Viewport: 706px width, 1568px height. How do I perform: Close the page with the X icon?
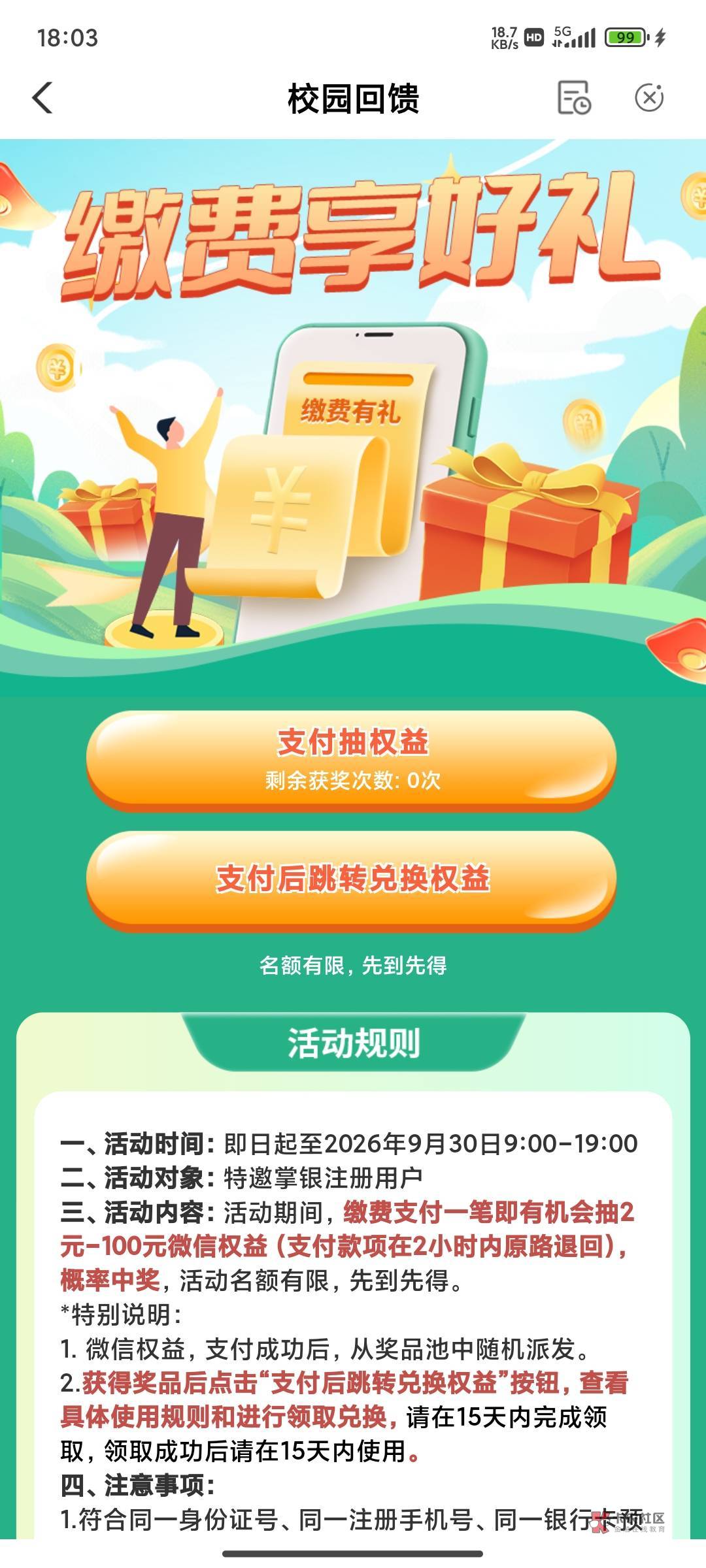pos(649,98)
